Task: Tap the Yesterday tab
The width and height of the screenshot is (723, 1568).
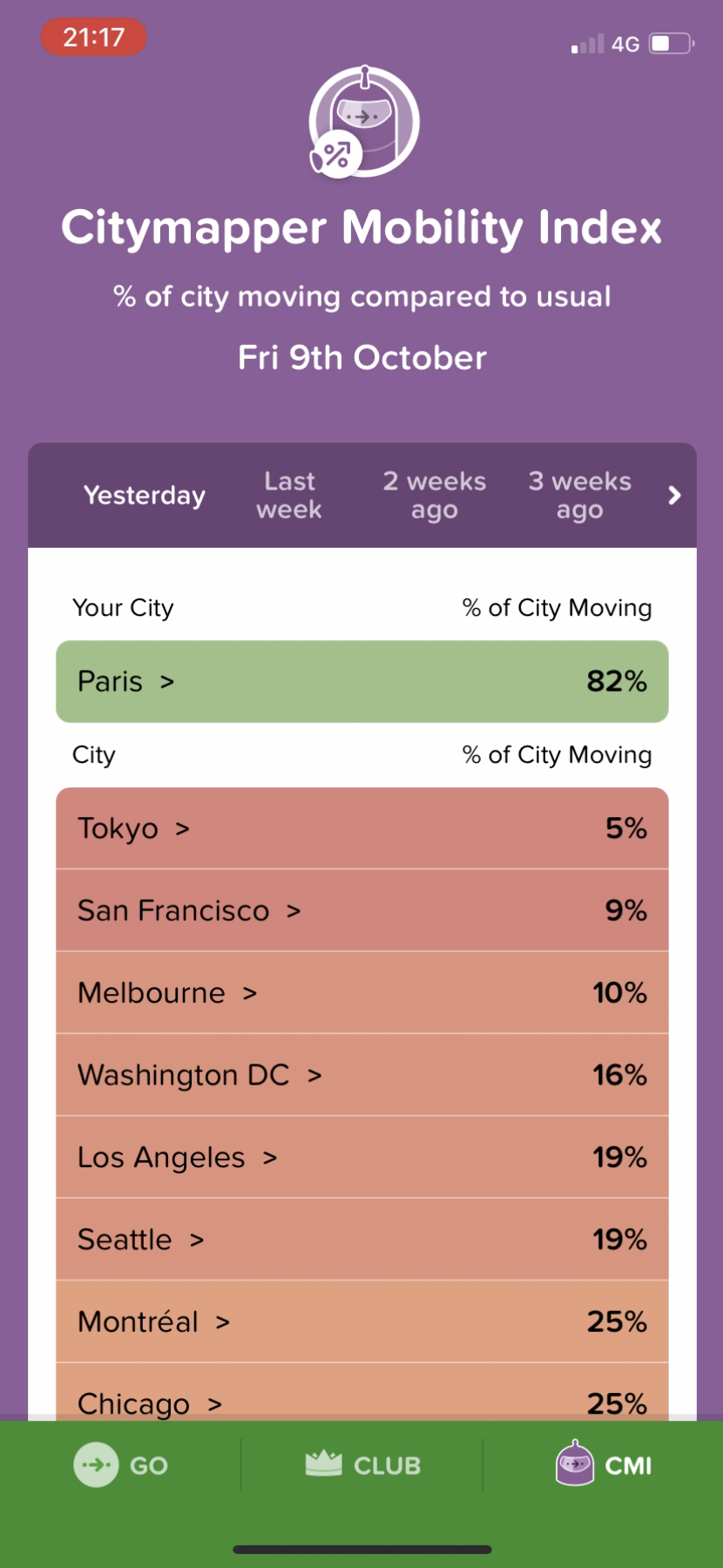Action: [144, 495]
